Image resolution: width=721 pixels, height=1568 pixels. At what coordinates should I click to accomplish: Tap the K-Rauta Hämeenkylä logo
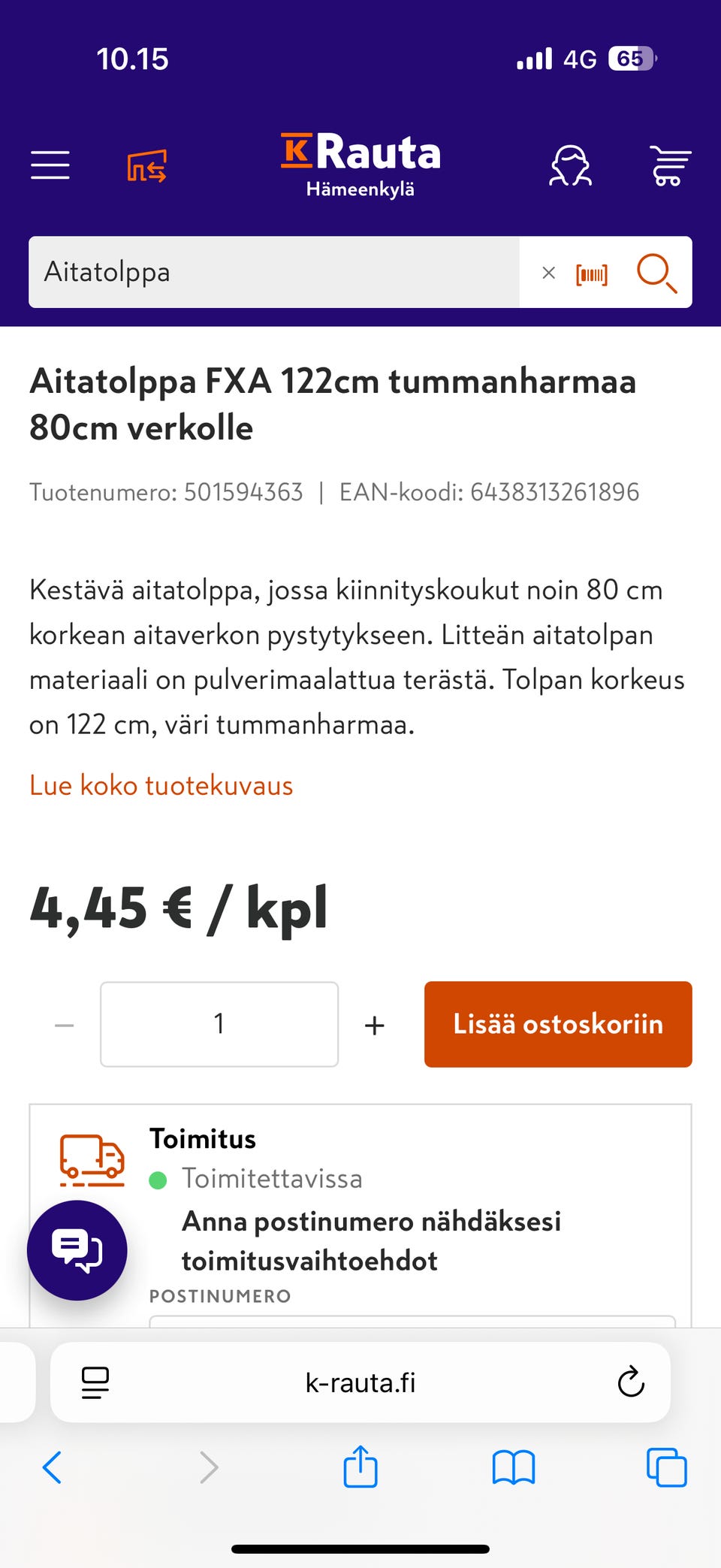[x=360, y=164]
